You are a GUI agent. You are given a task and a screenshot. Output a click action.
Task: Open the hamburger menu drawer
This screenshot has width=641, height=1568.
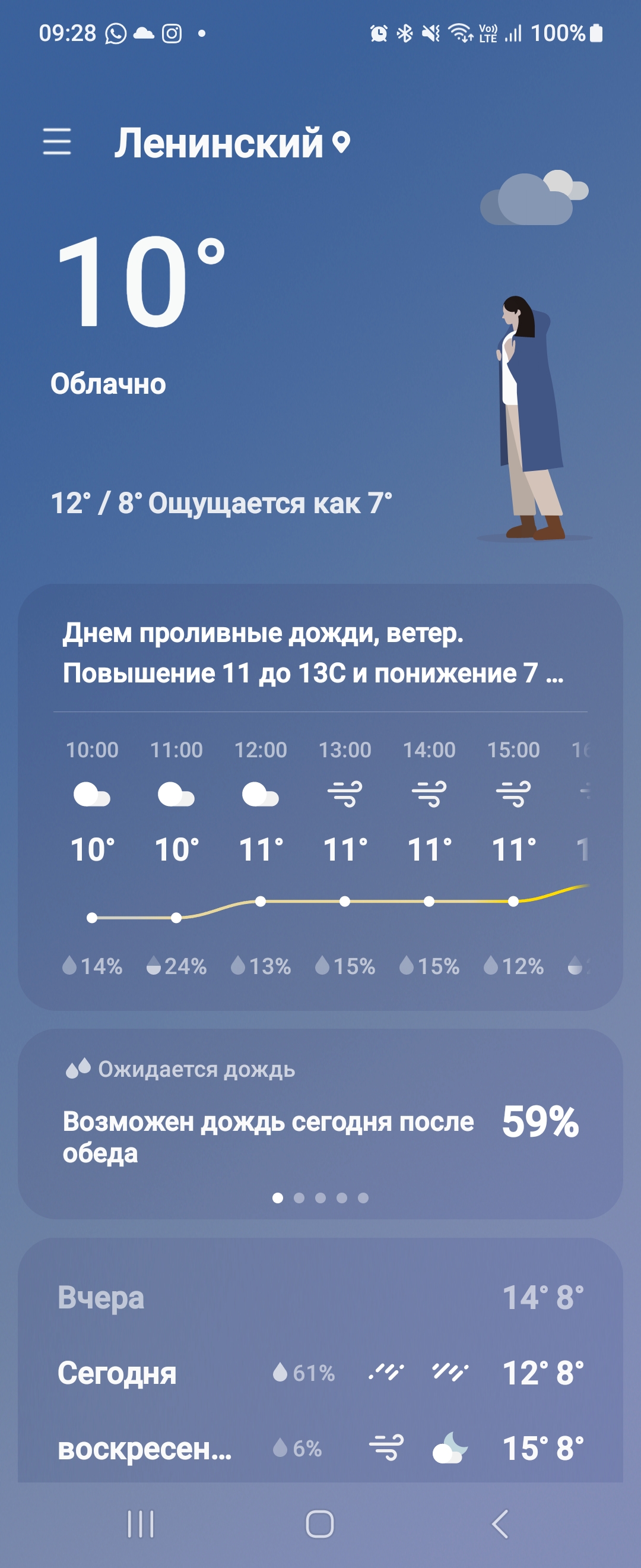pos(56,142)
